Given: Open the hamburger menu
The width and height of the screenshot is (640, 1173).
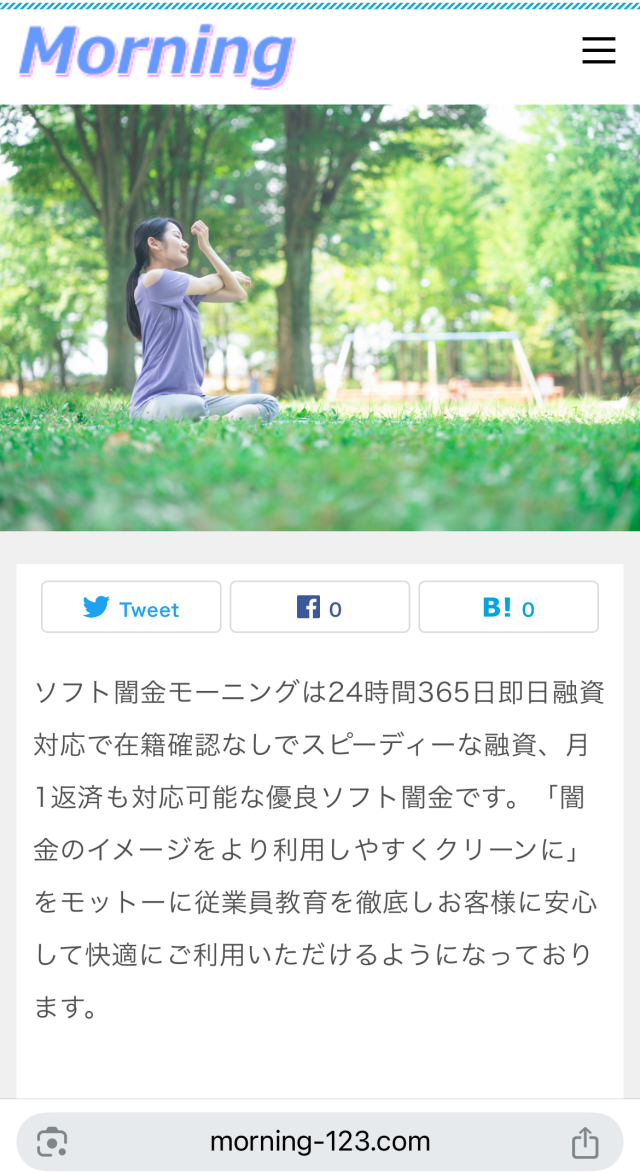Looking at the screenshot, I should 598,50.
